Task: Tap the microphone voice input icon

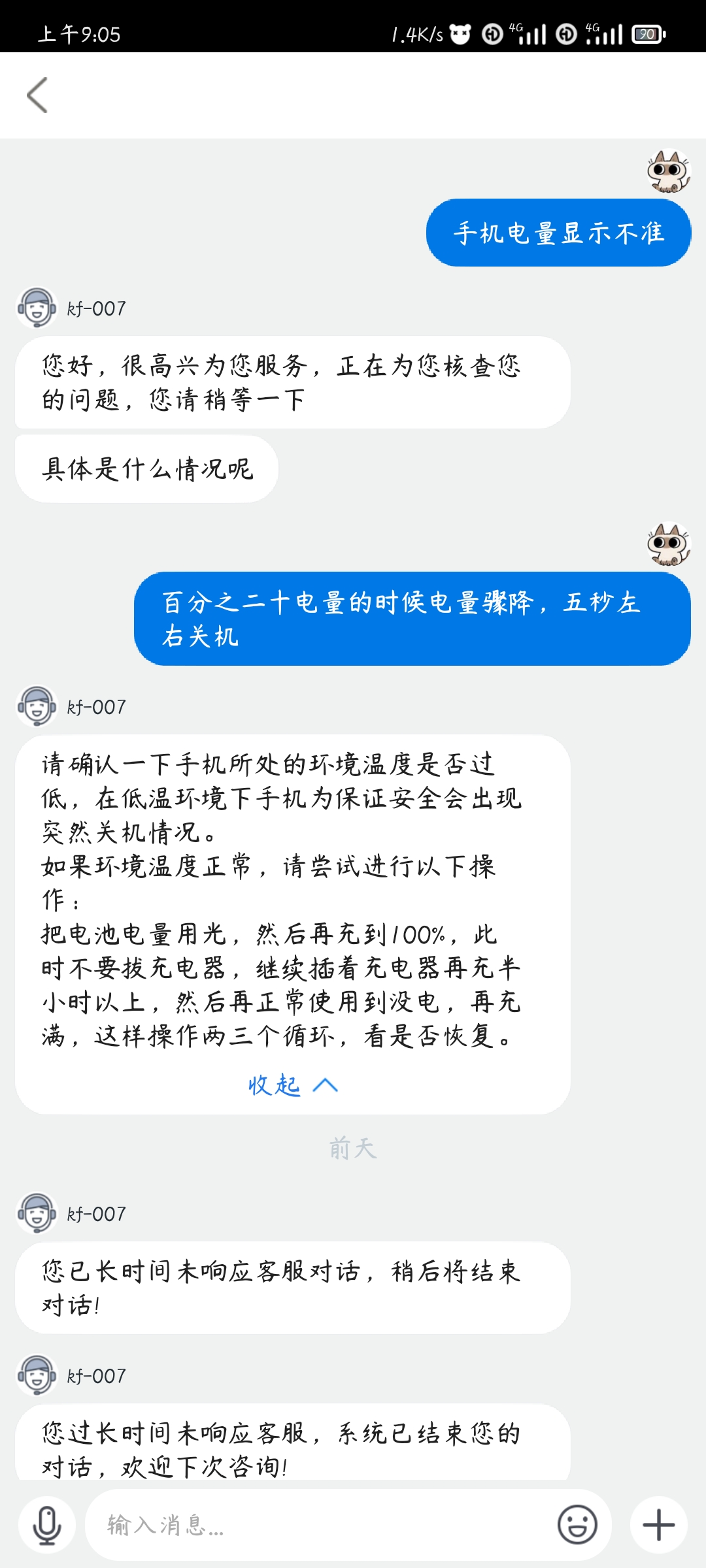Action: point(47,1525)
